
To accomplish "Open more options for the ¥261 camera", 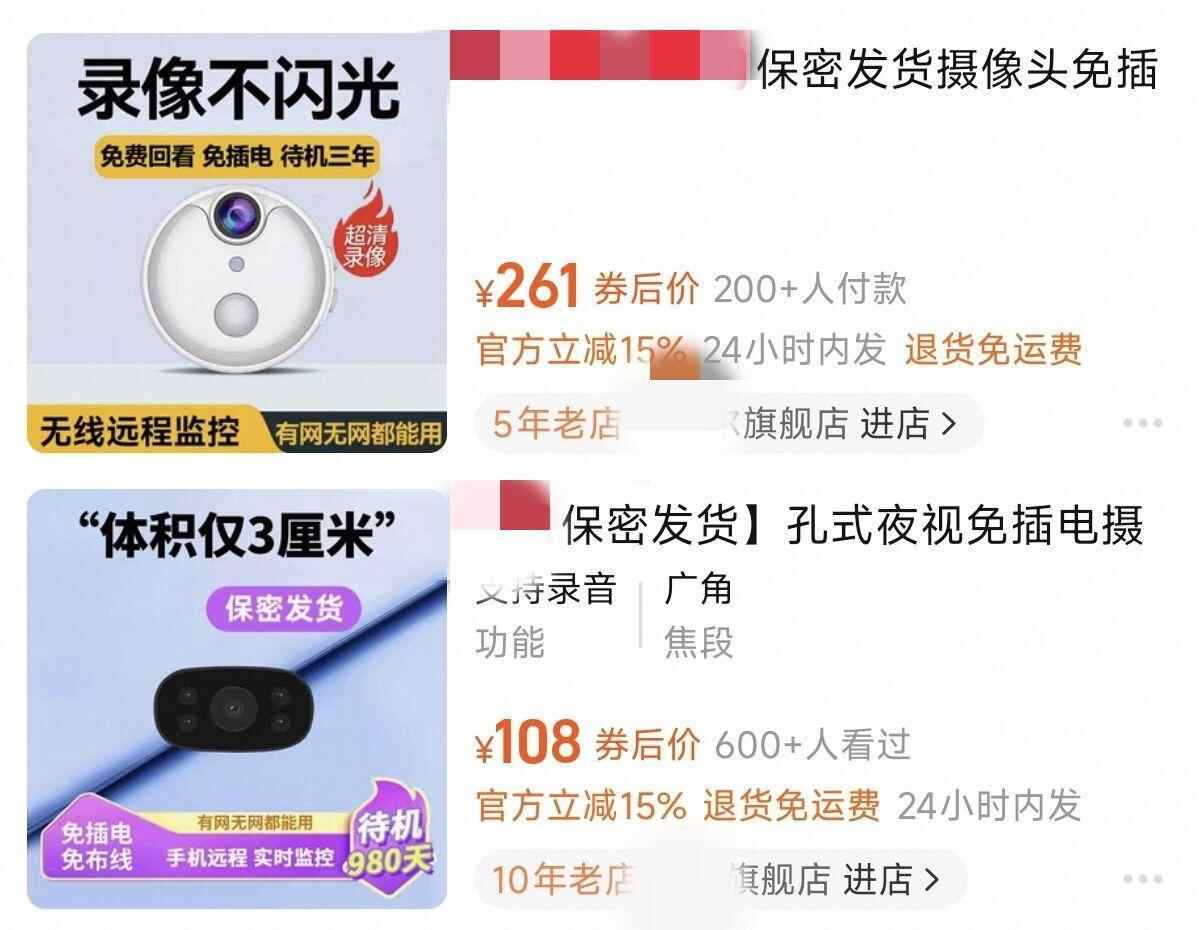I will click(1142, 424).
